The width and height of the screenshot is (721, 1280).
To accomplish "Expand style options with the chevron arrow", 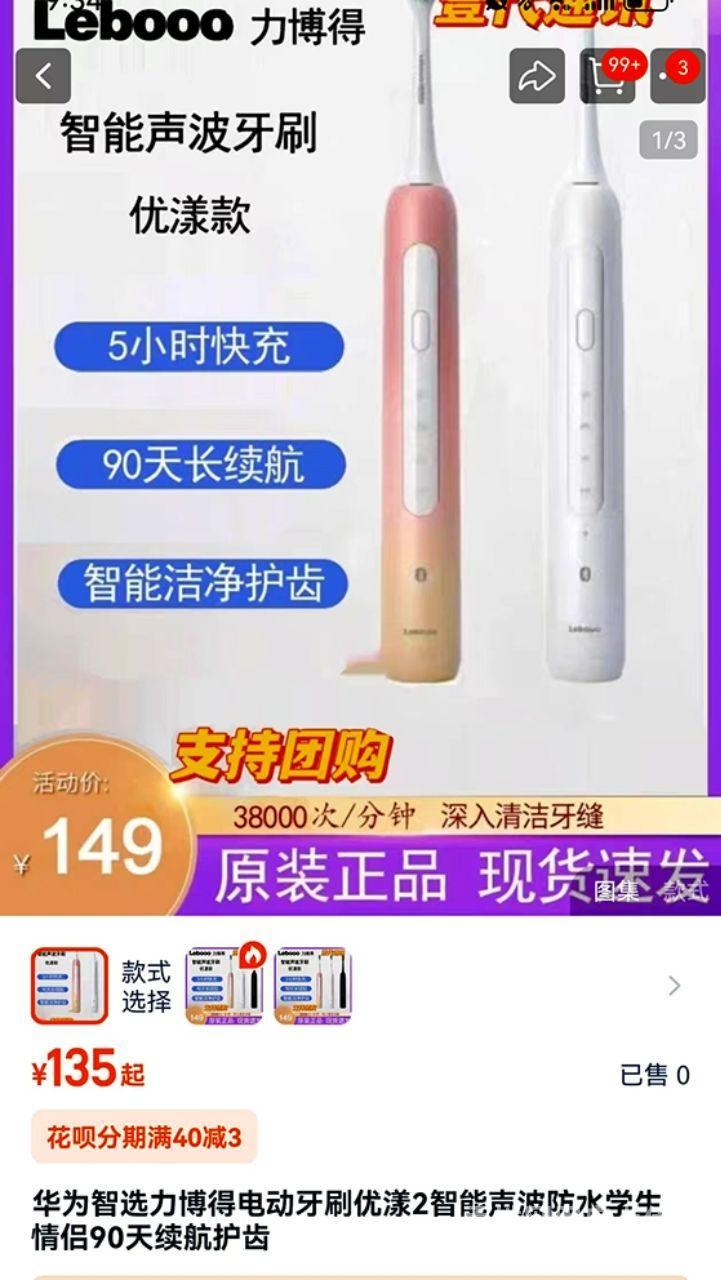I will coord(674,986).
